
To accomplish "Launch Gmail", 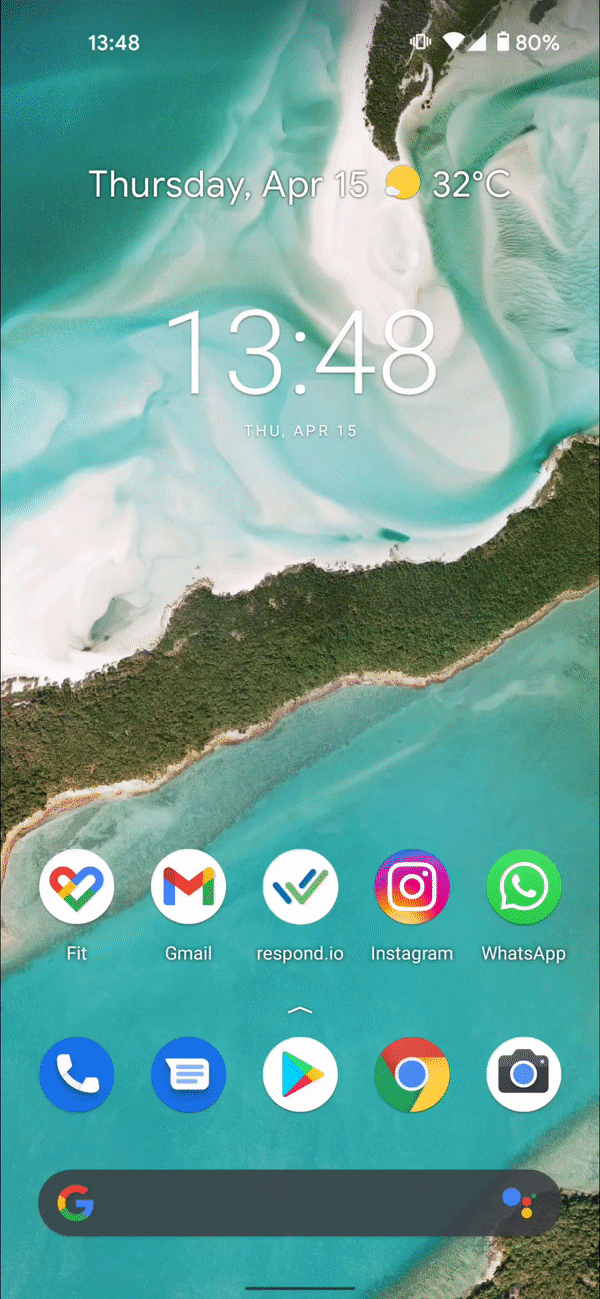I will tap(188, 887).
